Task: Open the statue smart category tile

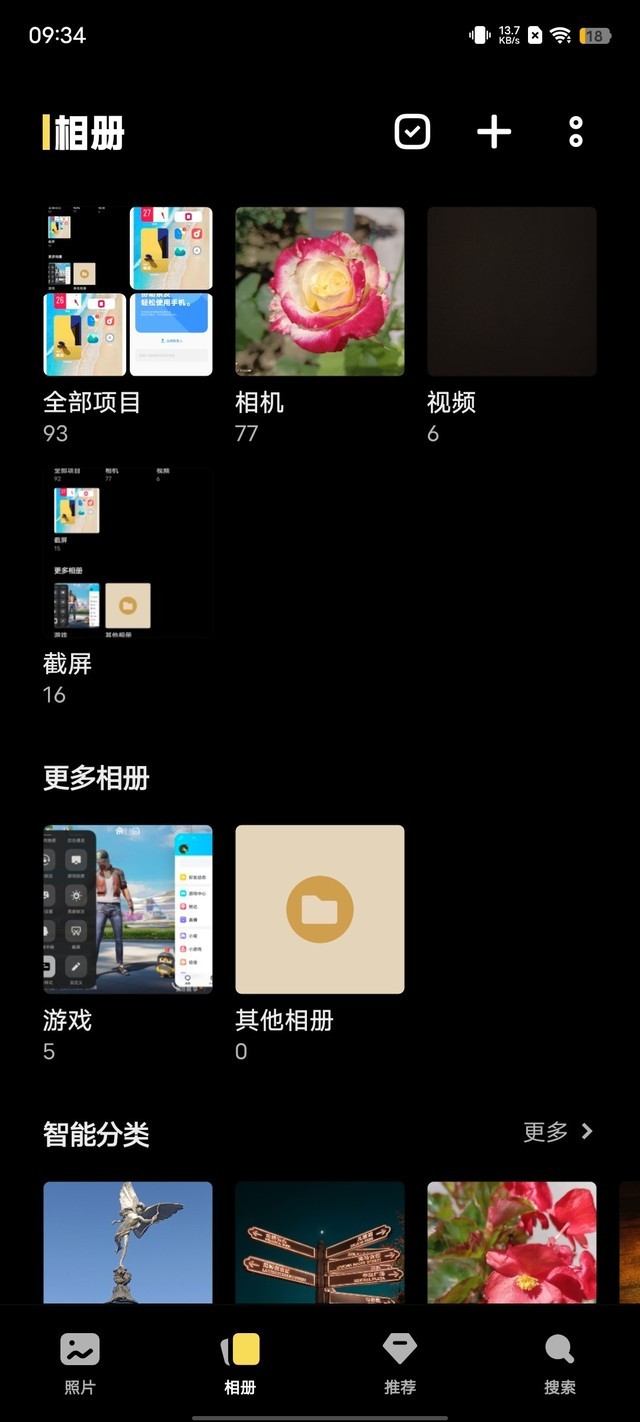Action: tap(128, 1242)
